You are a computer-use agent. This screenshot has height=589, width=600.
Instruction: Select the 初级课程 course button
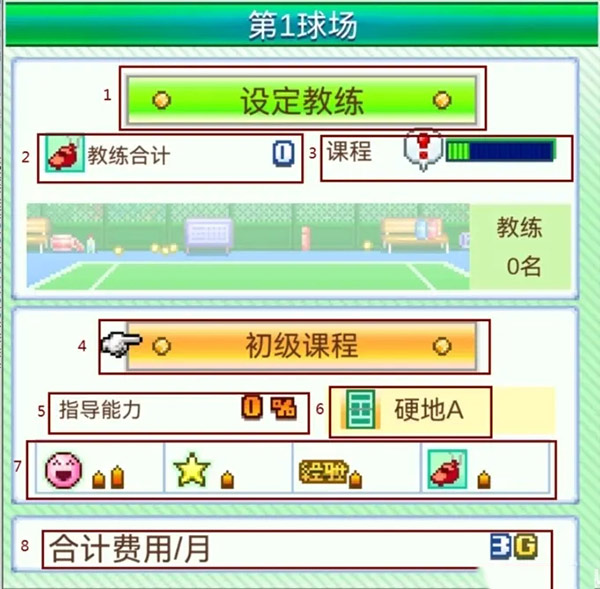coord(302,346)
